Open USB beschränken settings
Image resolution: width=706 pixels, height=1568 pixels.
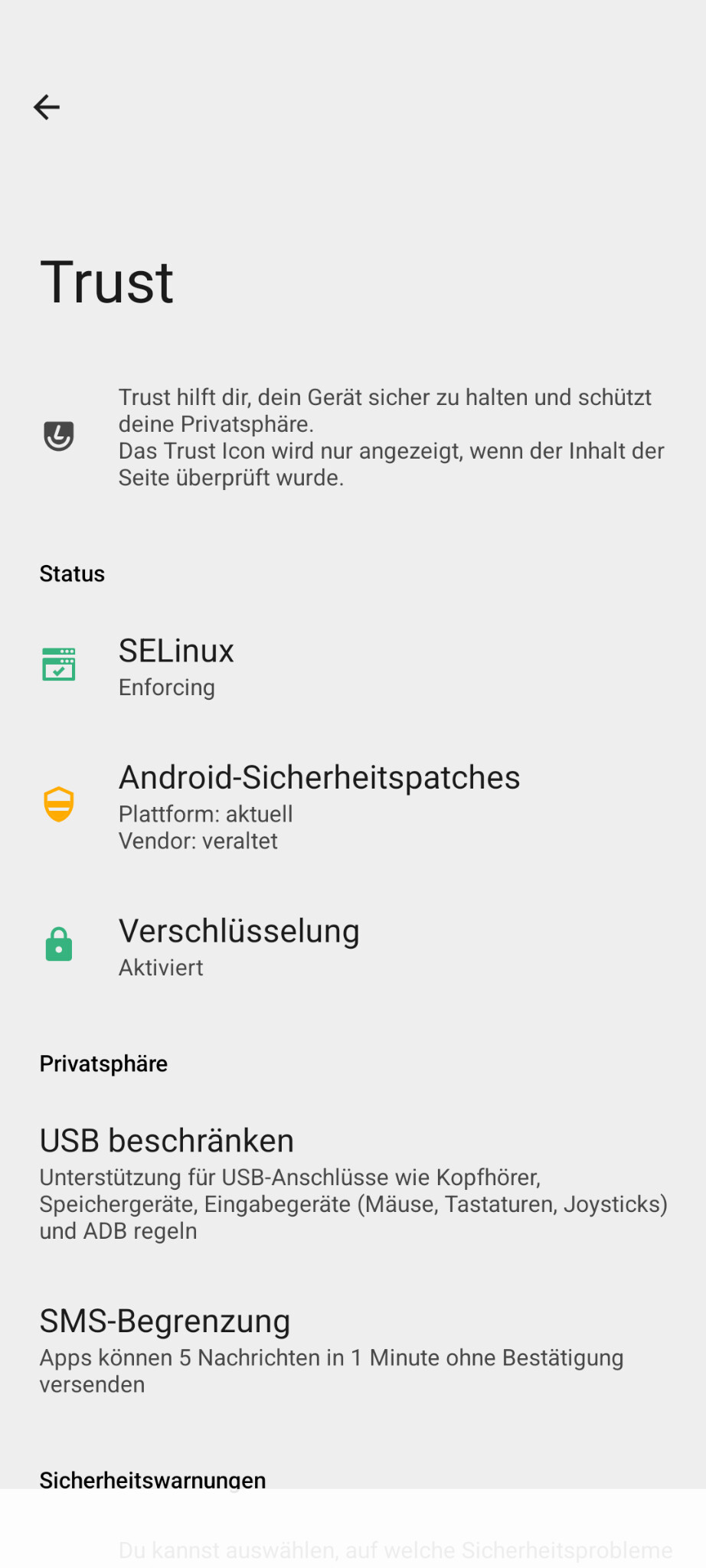[352, 1183]
